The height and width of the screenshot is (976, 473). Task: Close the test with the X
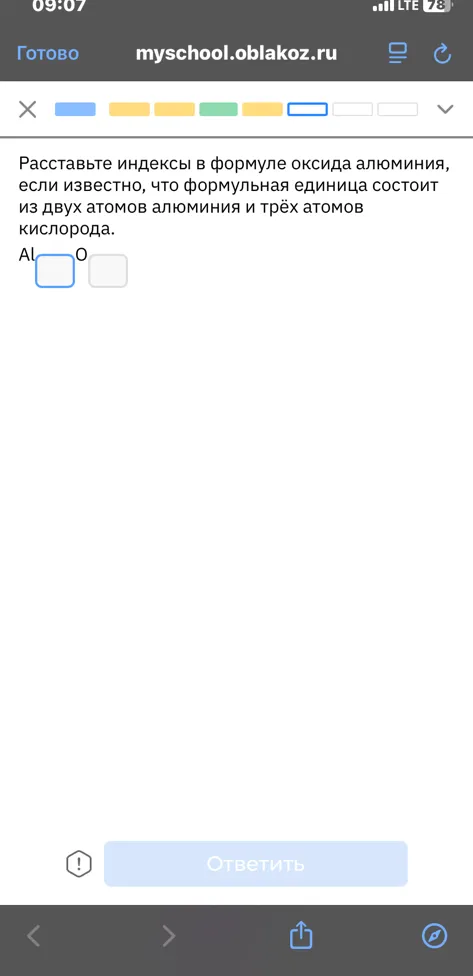pos(27,110)
